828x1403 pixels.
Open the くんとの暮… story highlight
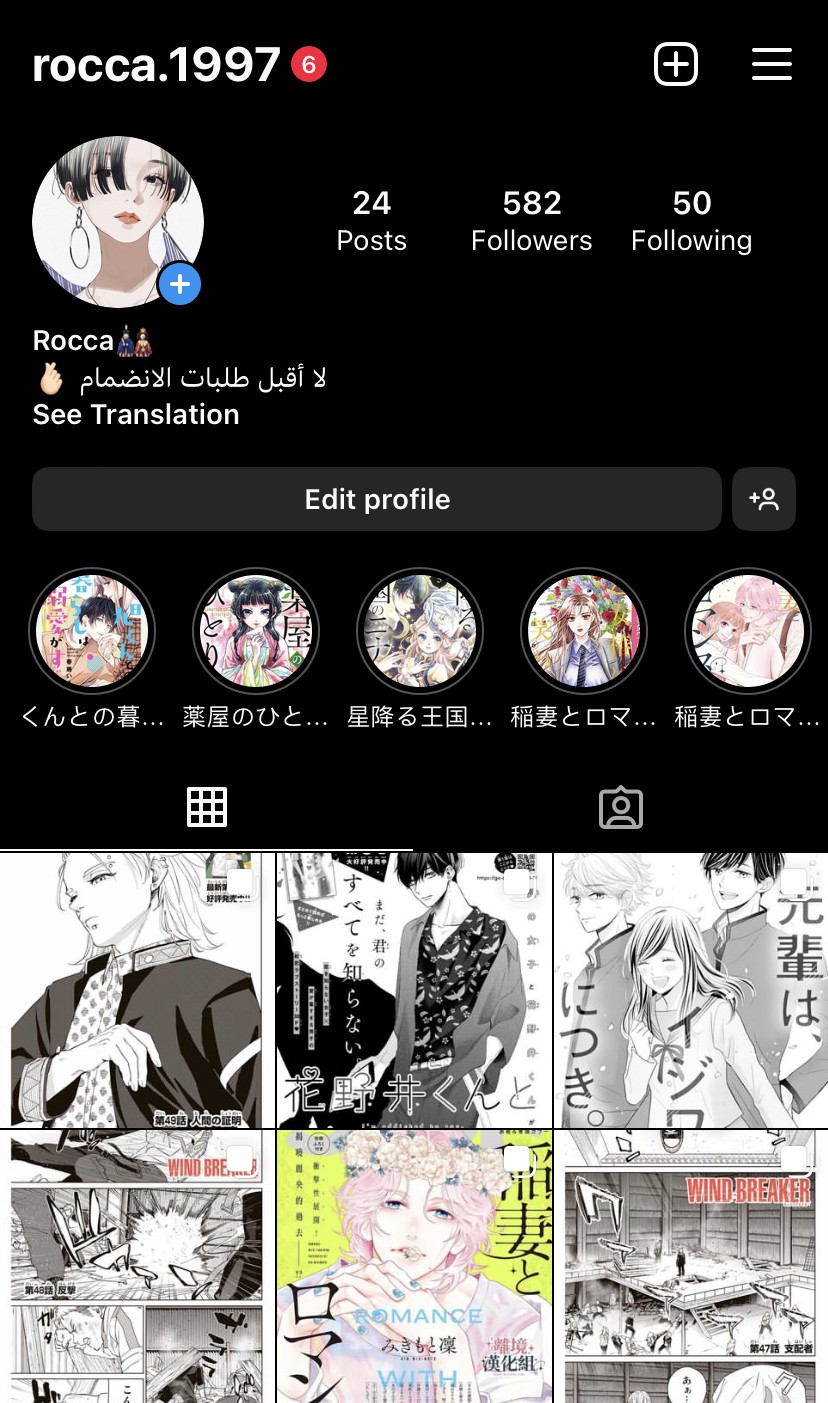tap(92, 631)
